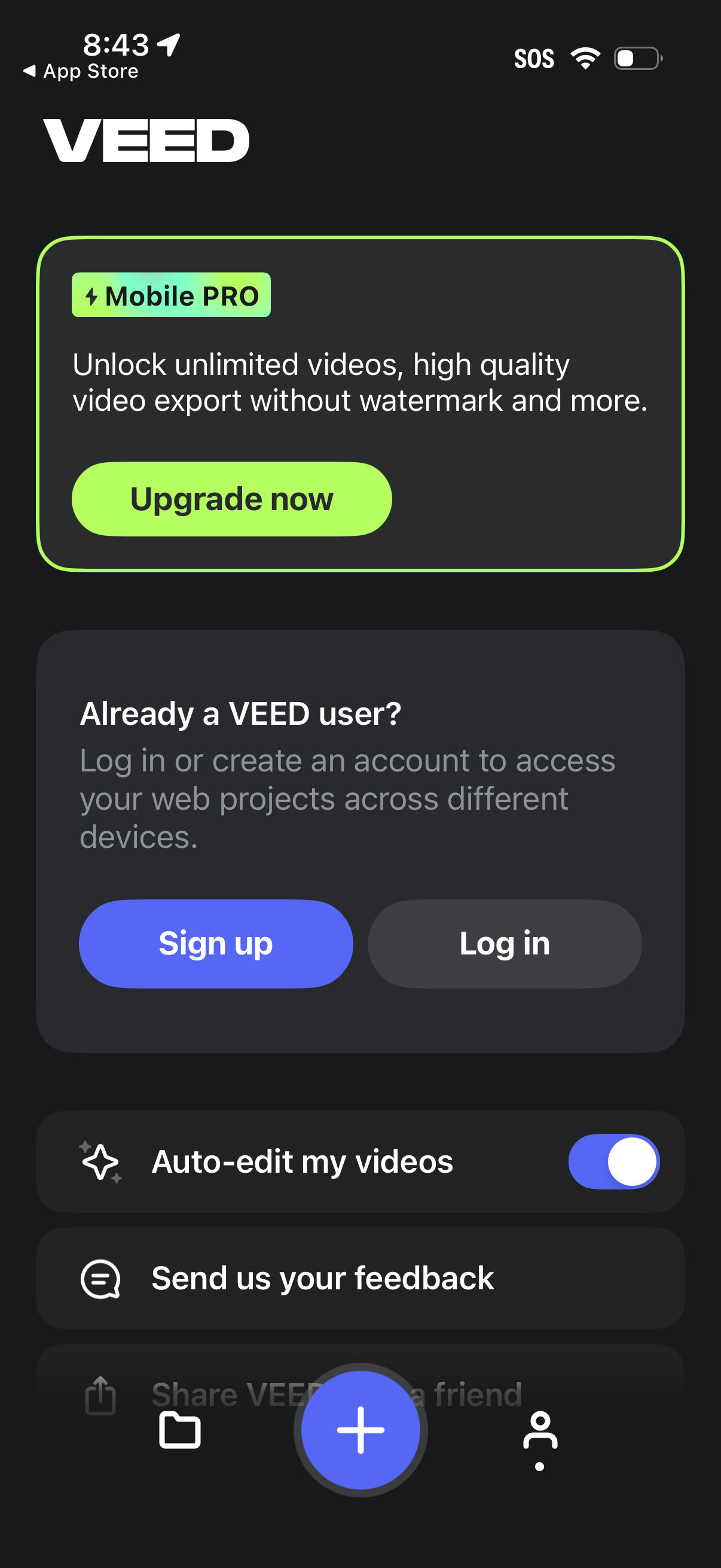721x1568 pixels.
Task: Tap the Upgrade now button
Action: (231, 499)
